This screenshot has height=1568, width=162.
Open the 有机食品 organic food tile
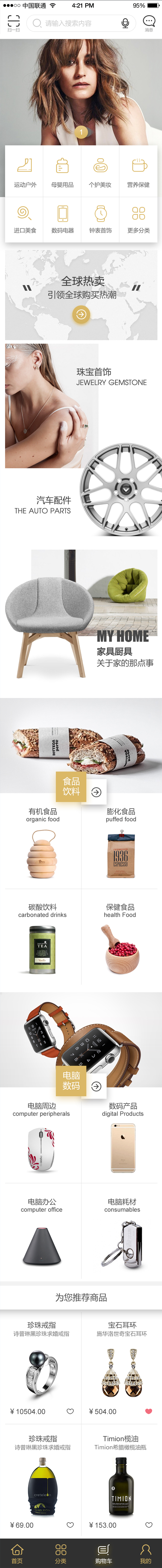pos(42,840)
